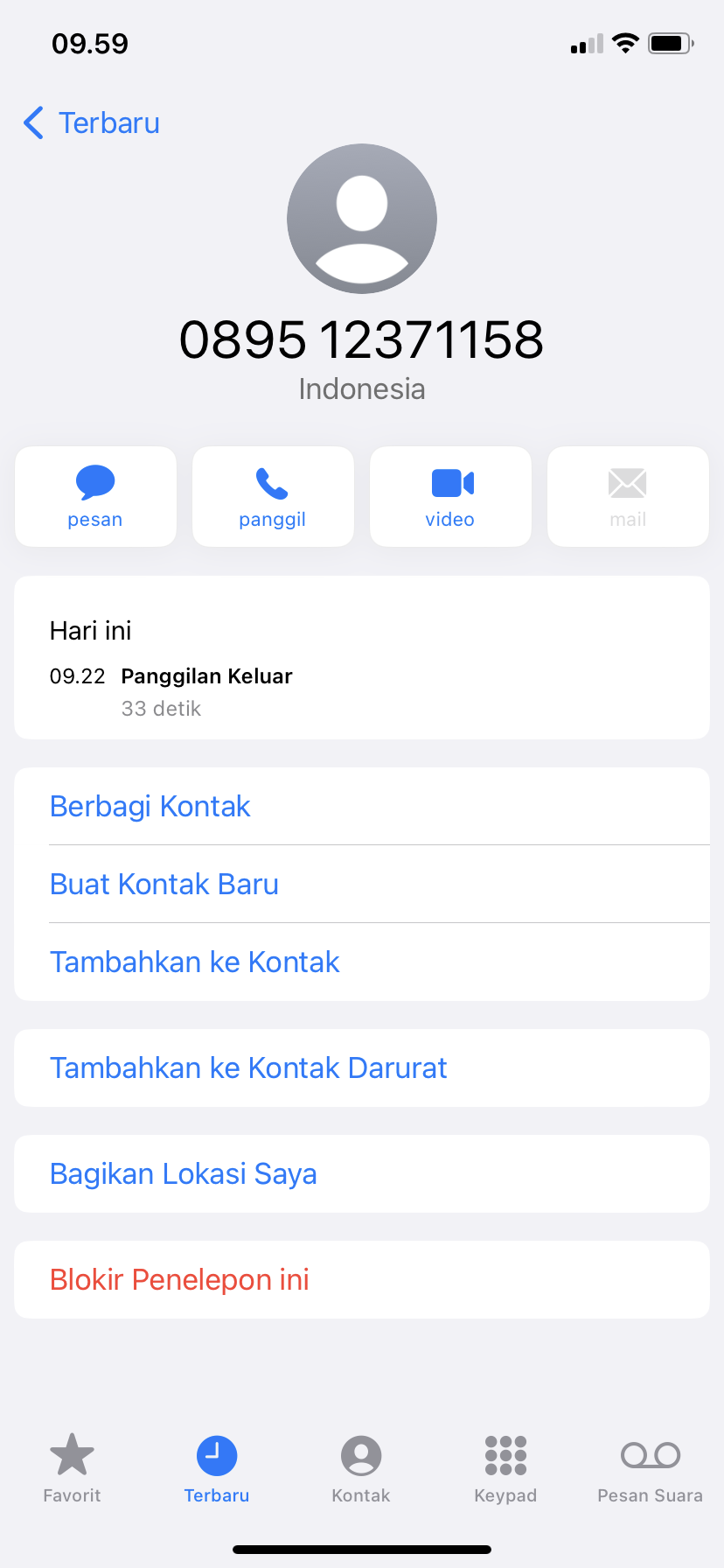Tap Berbagi Kontak
Screen dimensions: 724x1568
tap(150, 806)
